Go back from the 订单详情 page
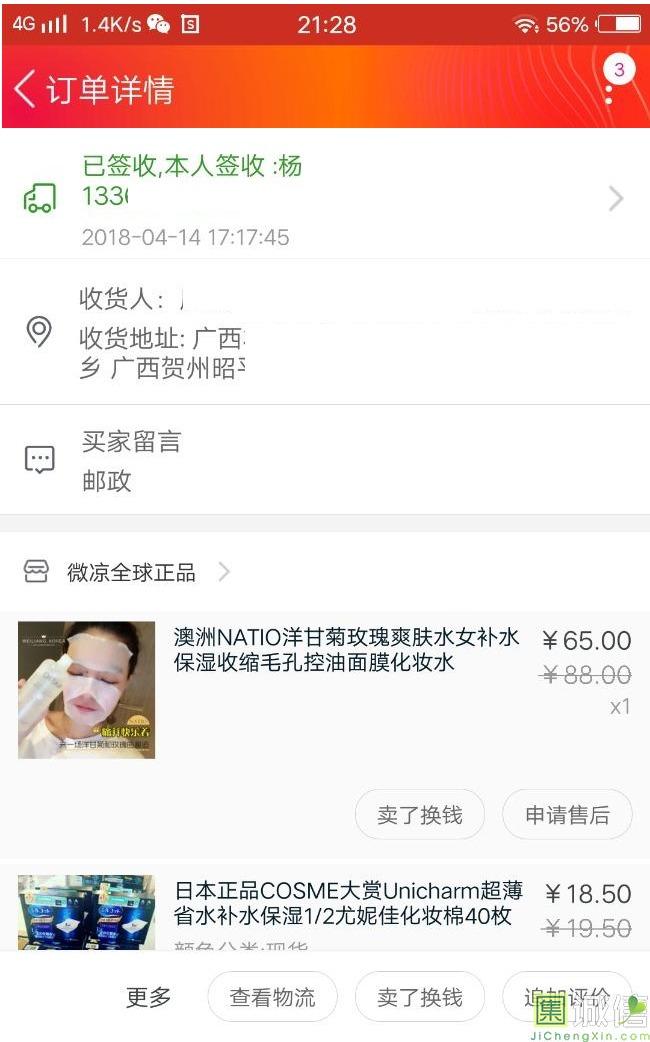650x1042 pixels. [25, 89]
